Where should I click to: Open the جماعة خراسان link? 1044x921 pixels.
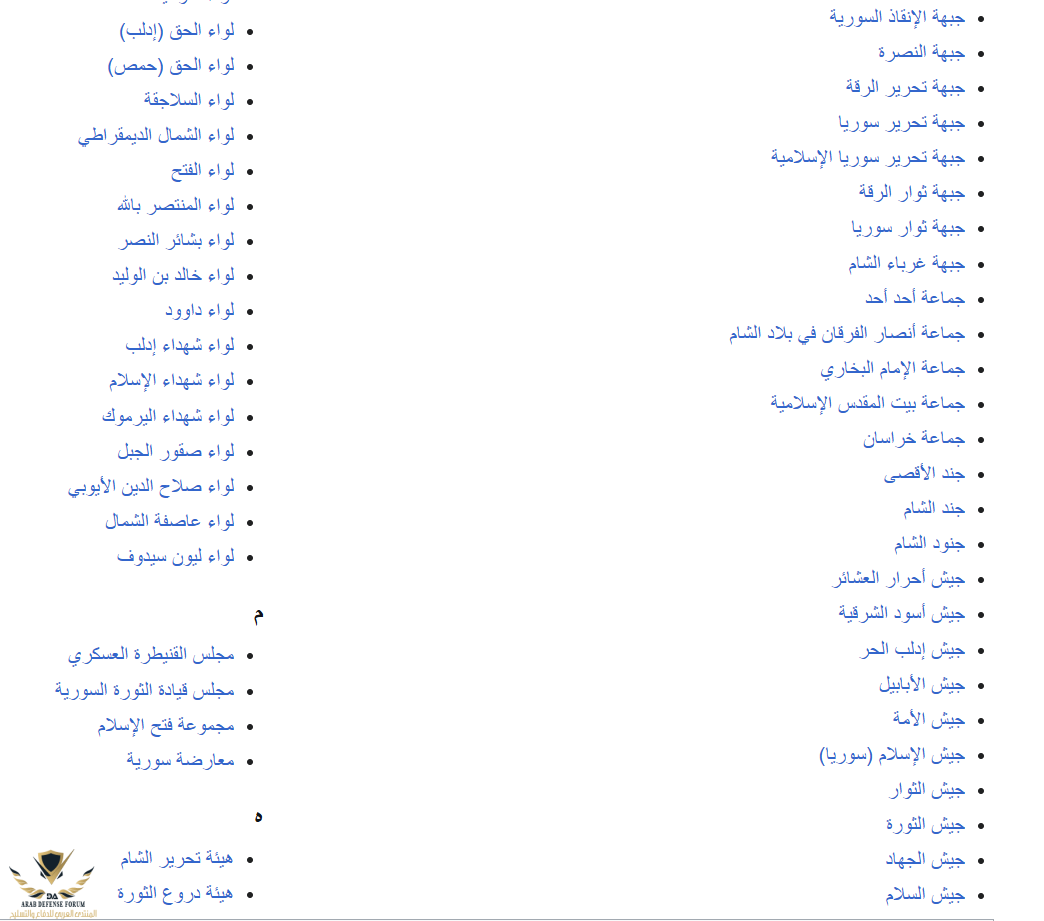[914, 439]
